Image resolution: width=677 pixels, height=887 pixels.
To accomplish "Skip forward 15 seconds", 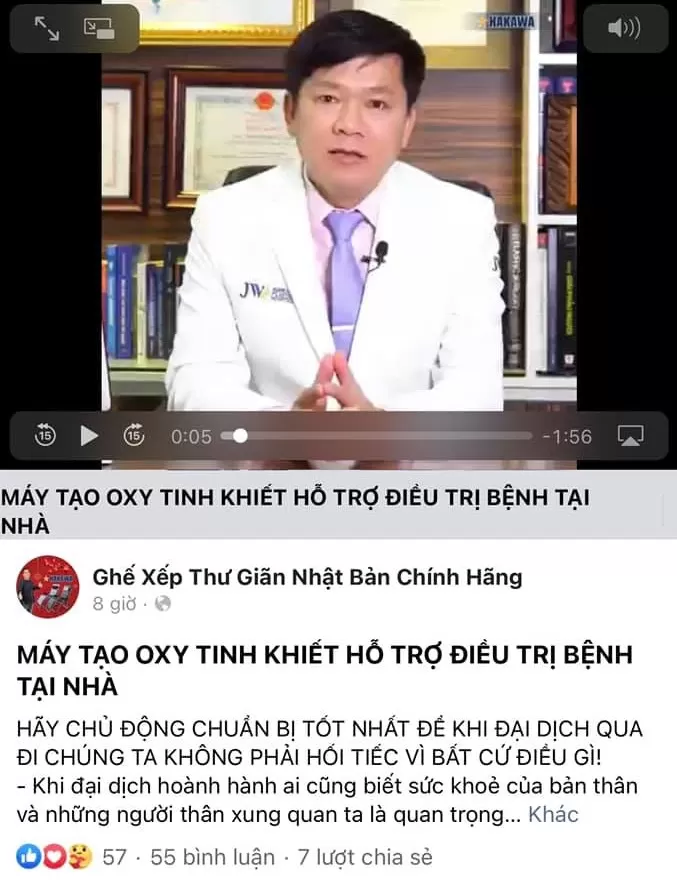I will coord(134,436).
